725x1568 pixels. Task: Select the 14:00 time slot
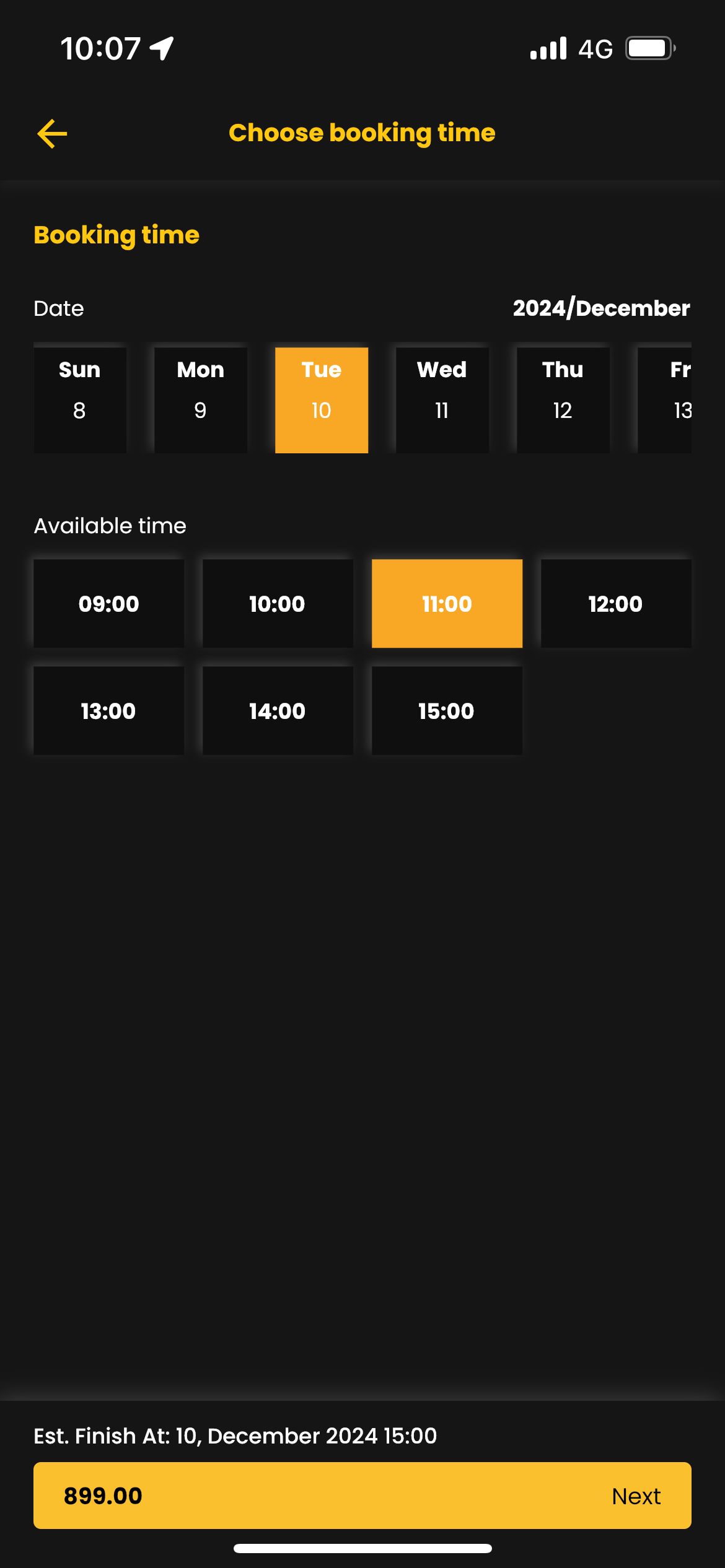pos(278,711)
